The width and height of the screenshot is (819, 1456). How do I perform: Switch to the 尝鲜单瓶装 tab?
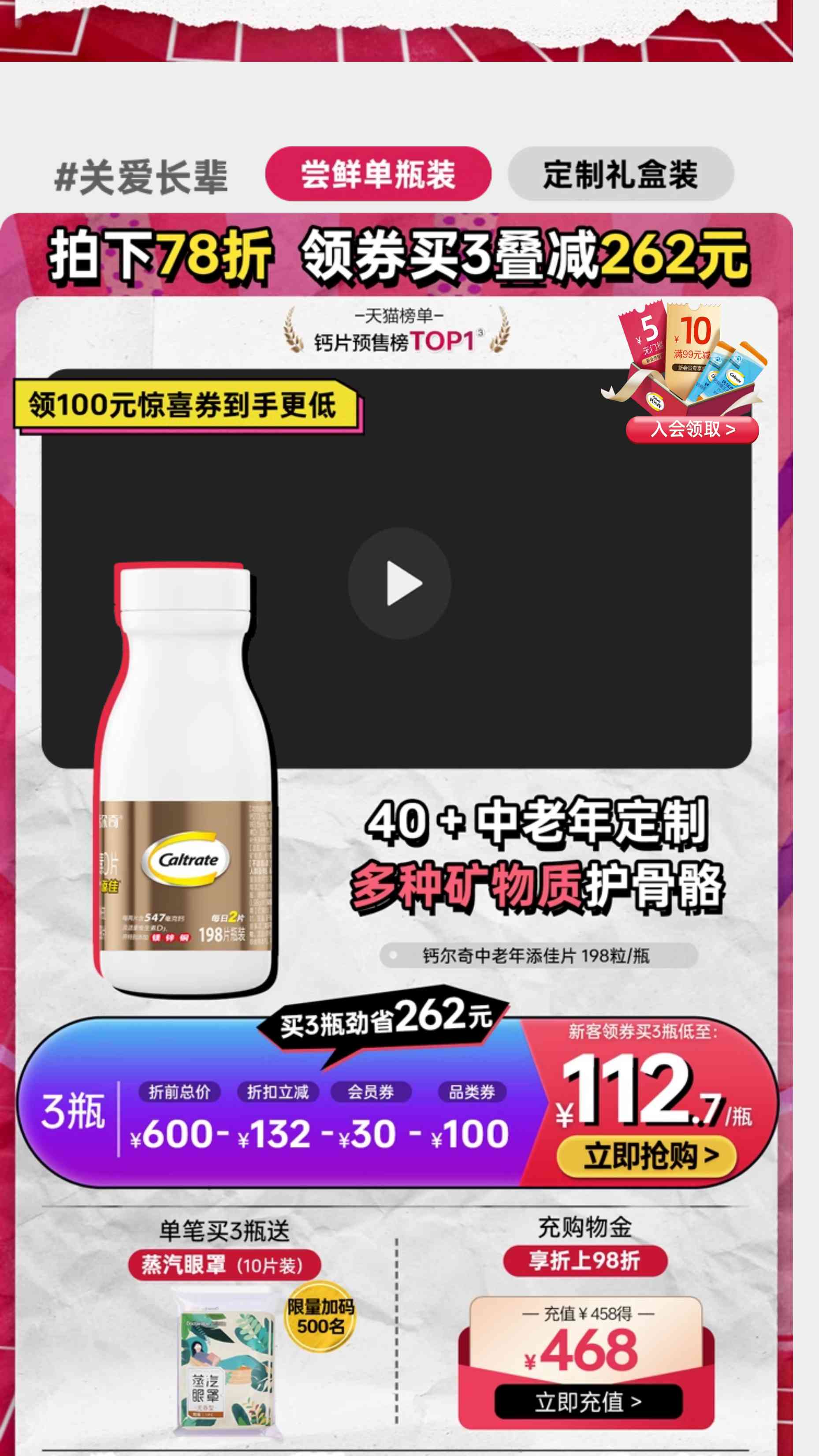(378, 174)
